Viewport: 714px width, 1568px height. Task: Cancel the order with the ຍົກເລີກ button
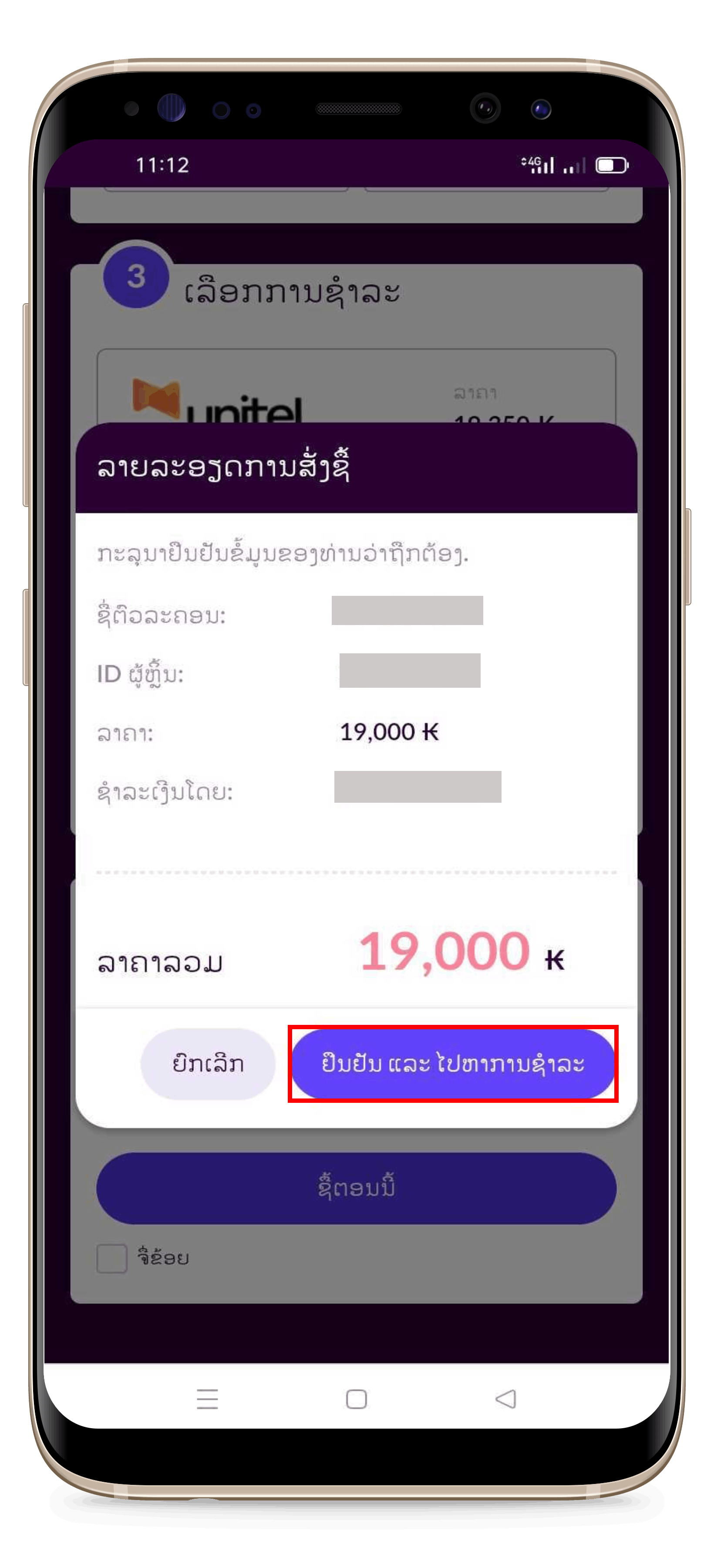[x=207, y=1063]
